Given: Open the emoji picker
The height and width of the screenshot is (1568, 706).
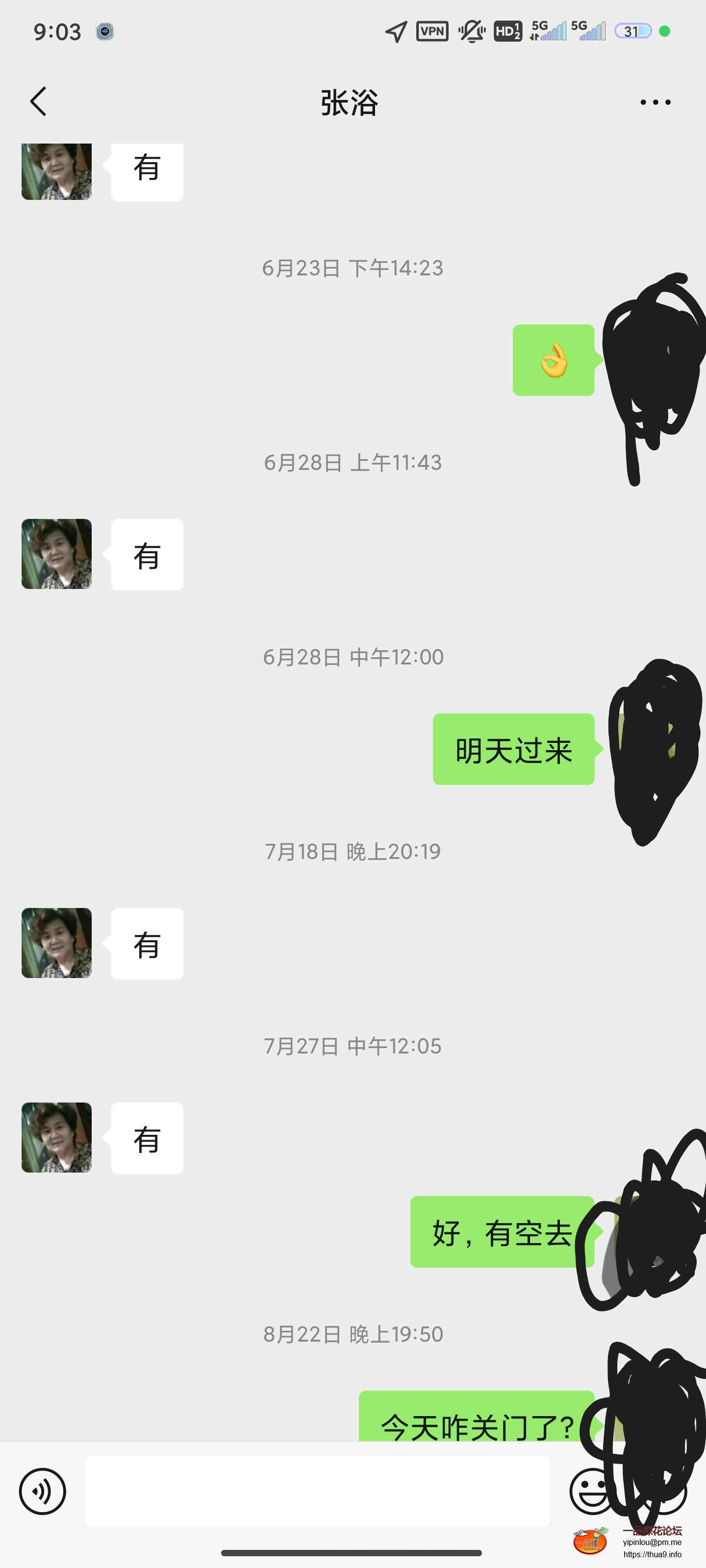Looking at the screenshot, I should [588, 1491].
